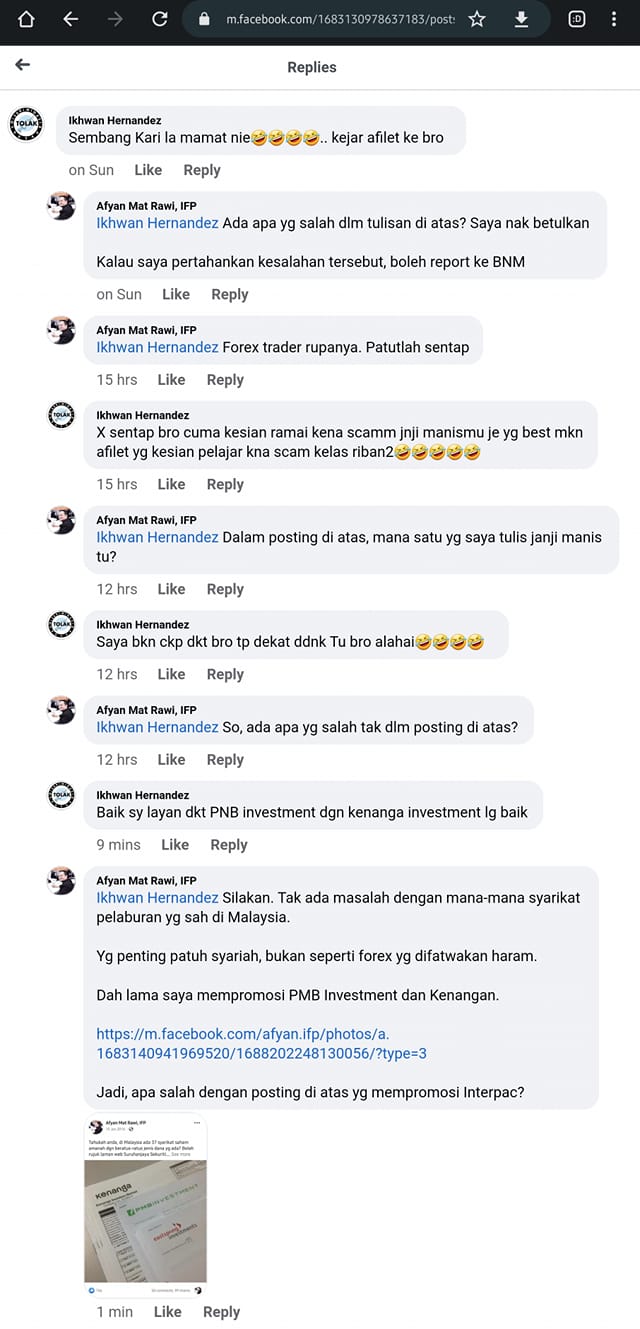The width and height of the screenshot is (640, 1329).
Task: Reload the current page
Action: 159,19
